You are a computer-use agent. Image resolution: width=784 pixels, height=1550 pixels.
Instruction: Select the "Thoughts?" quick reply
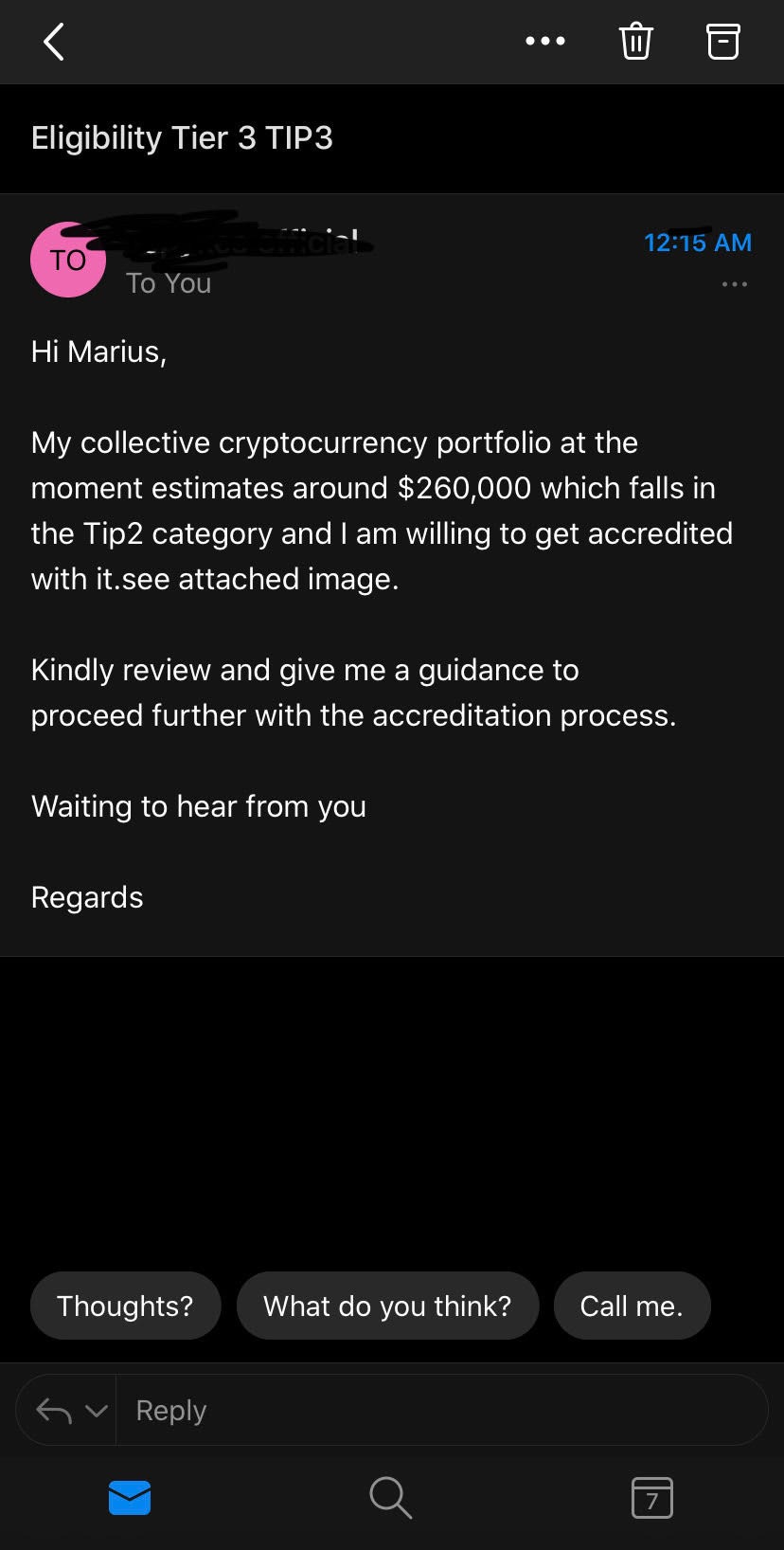(x=125, y=1306)
